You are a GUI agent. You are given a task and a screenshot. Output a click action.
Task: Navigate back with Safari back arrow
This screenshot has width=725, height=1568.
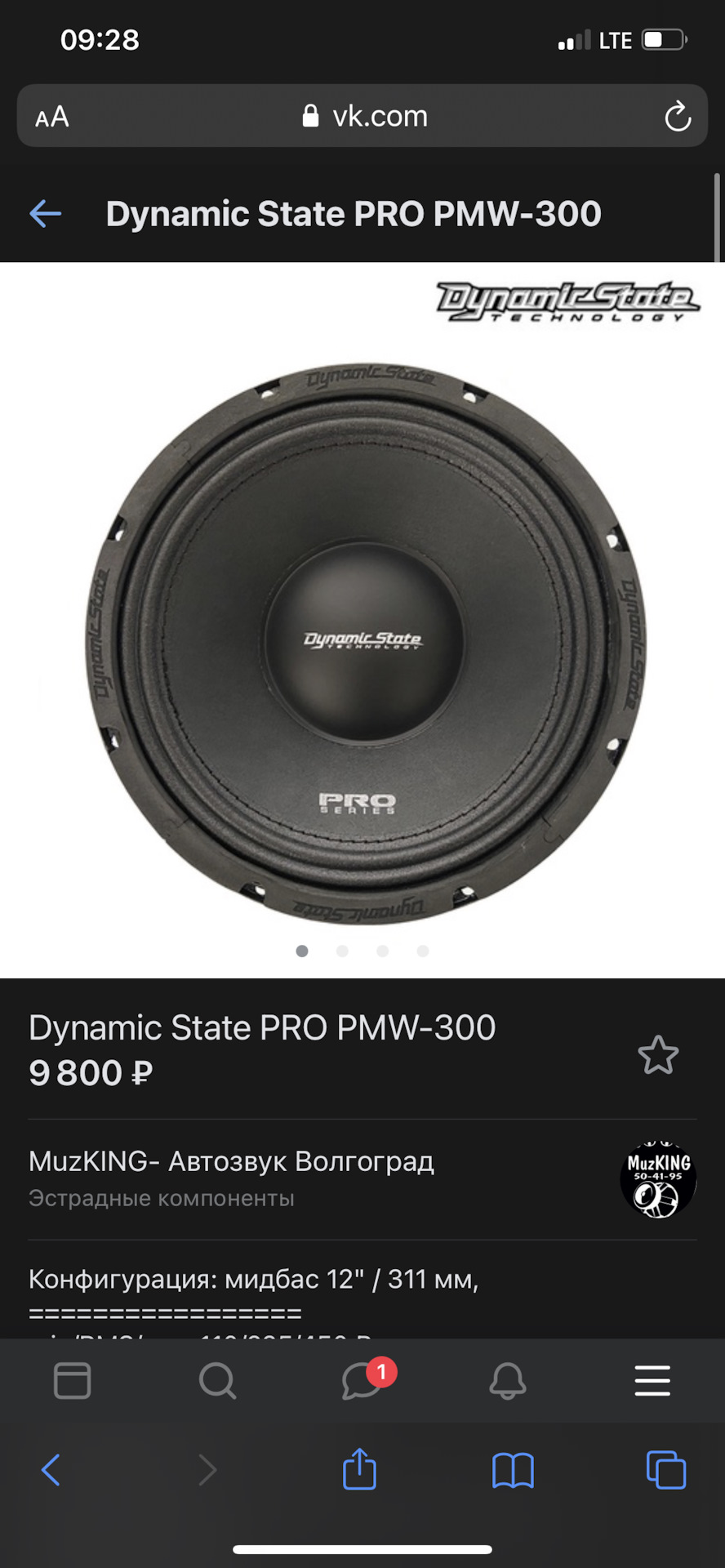coord(50,1469)
